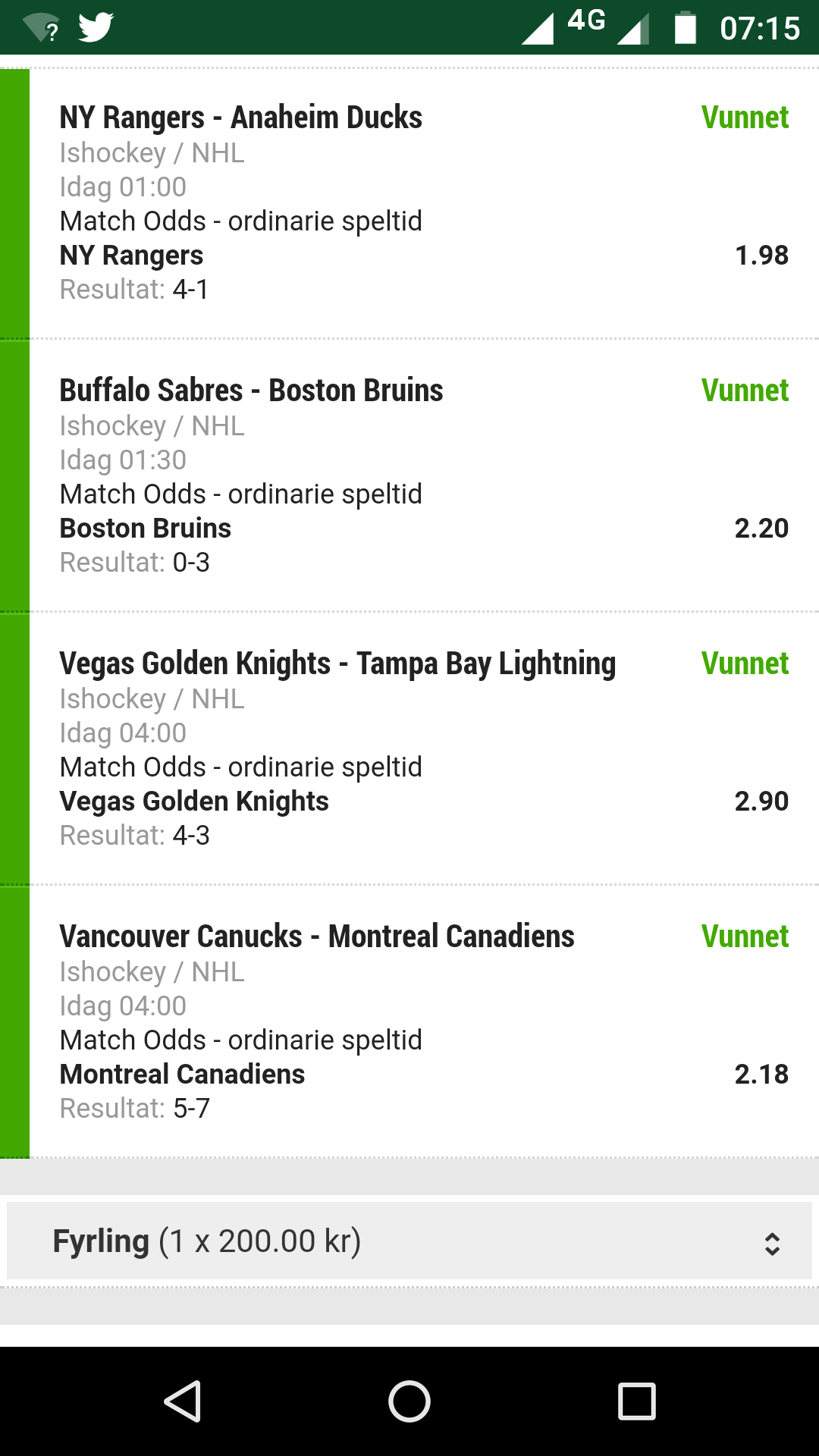Return to the home screen
Screen dimensions: 819x1456
pyautogui.click(x=409, y=1401)
